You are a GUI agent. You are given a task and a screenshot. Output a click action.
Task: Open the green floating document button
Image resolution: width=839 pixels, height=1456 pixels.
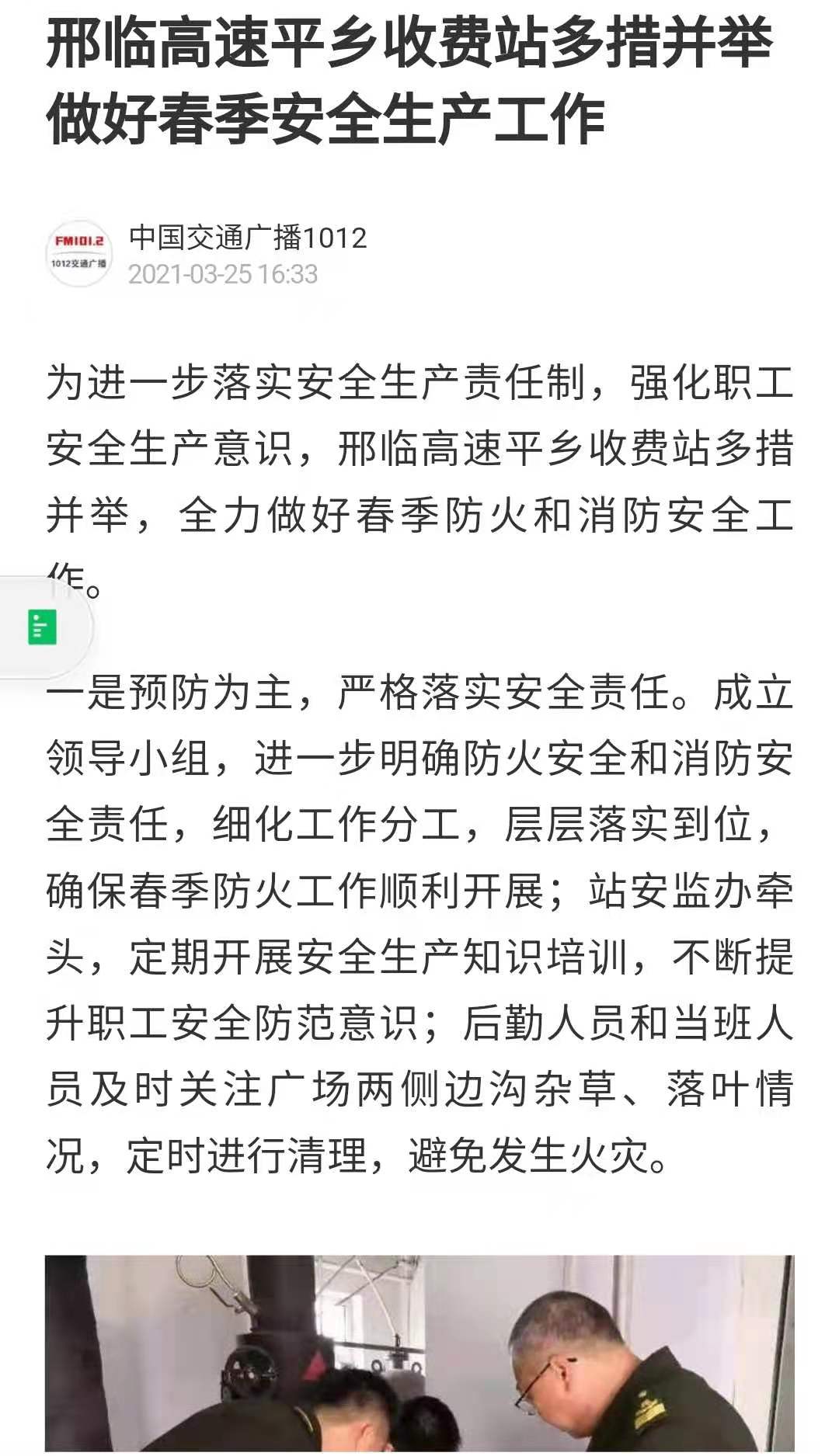(x=43, y=627)
